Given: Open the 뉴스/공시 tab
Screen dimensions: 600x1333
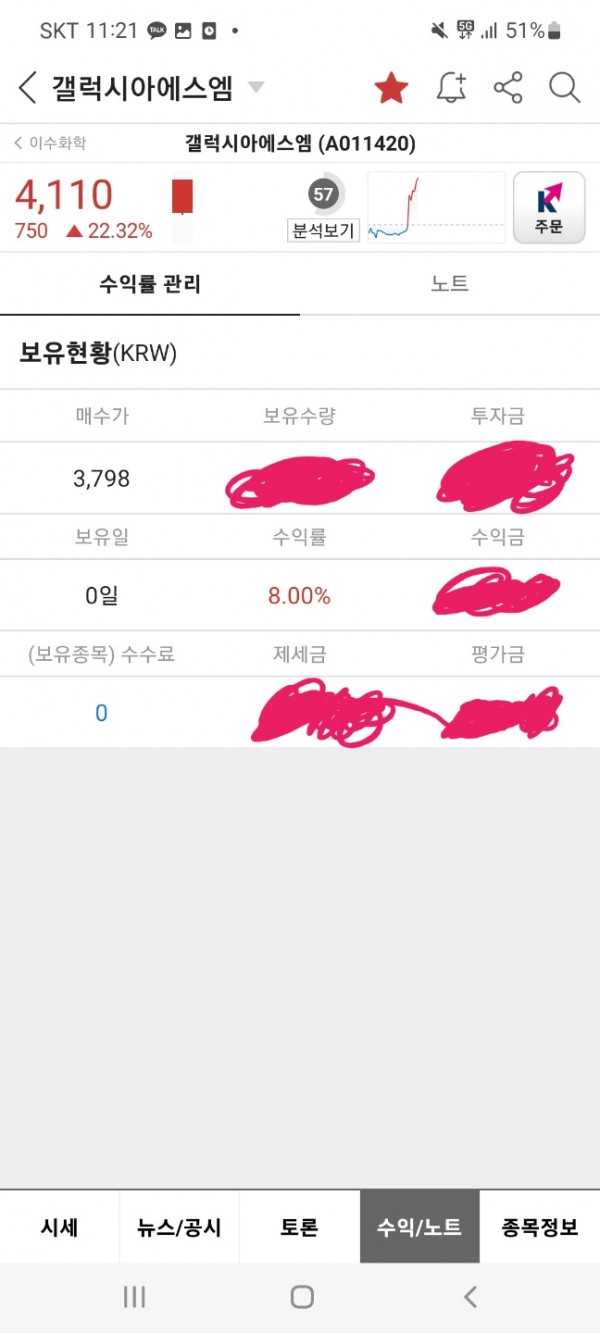Looking at the screenshot, I should [x=180, y=1227].
